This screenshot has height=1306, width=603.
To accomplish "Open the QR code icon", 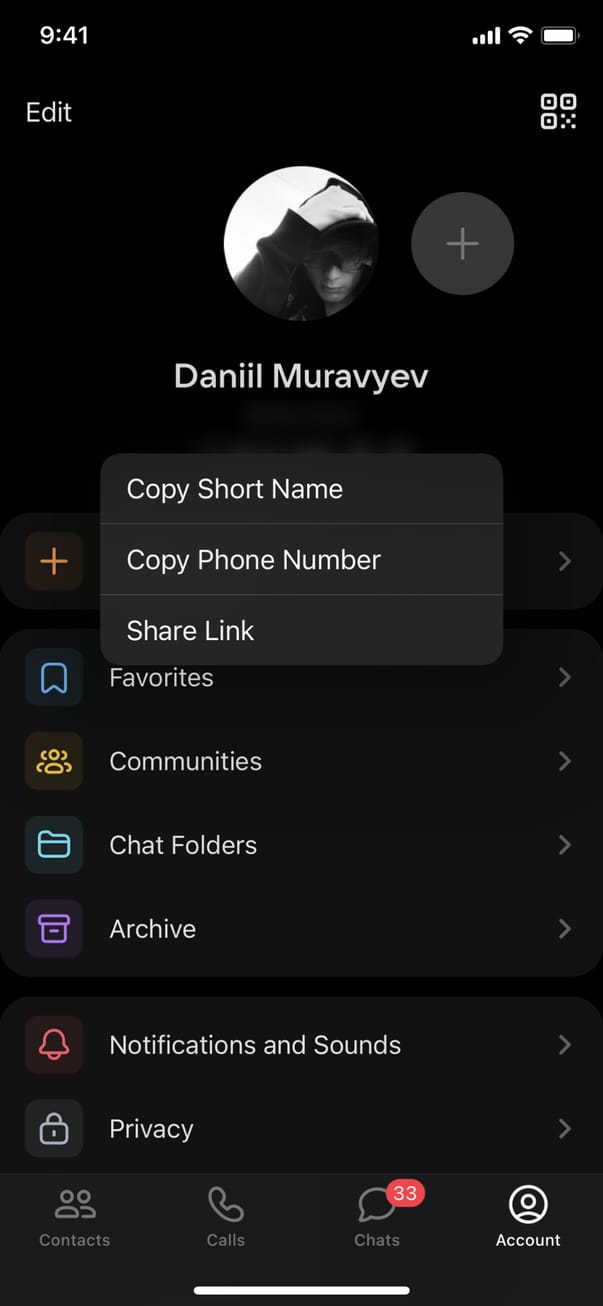I will 558,111.
